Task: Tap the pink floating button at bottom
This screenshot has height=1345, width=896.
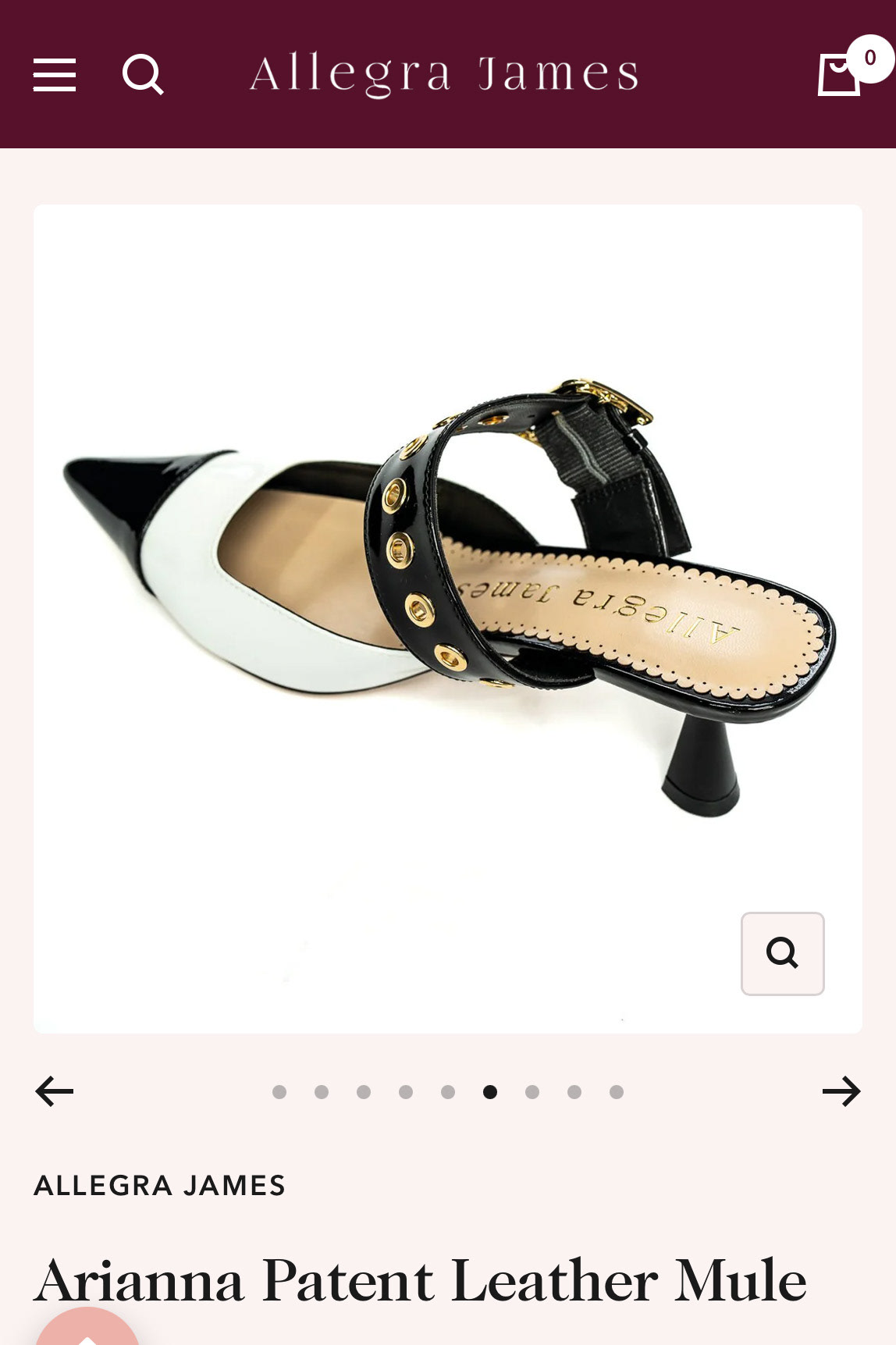Action: 87,1331
